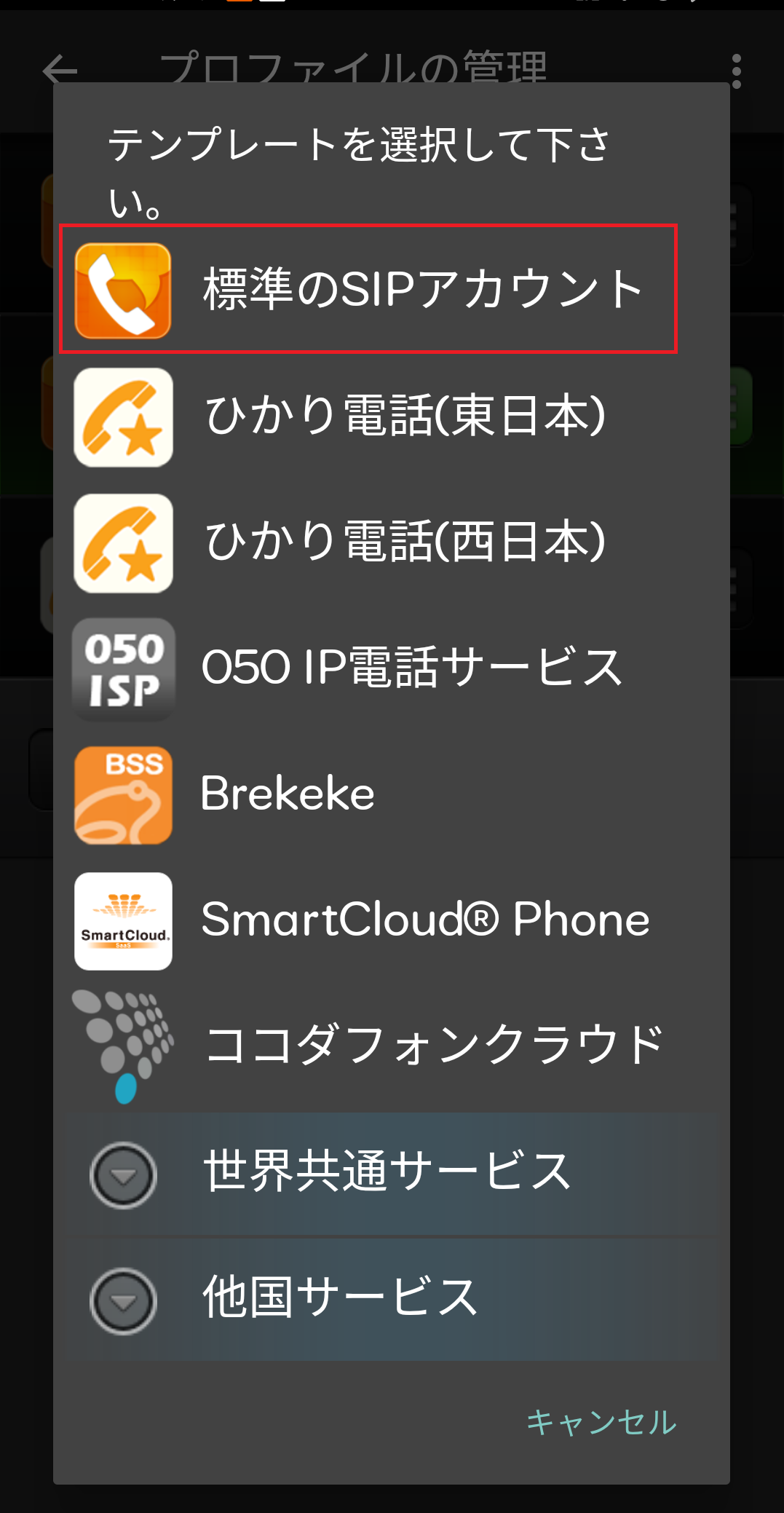Select the 050 ISP service icon
Screen dimensions: 784x1513
(122, 668)
